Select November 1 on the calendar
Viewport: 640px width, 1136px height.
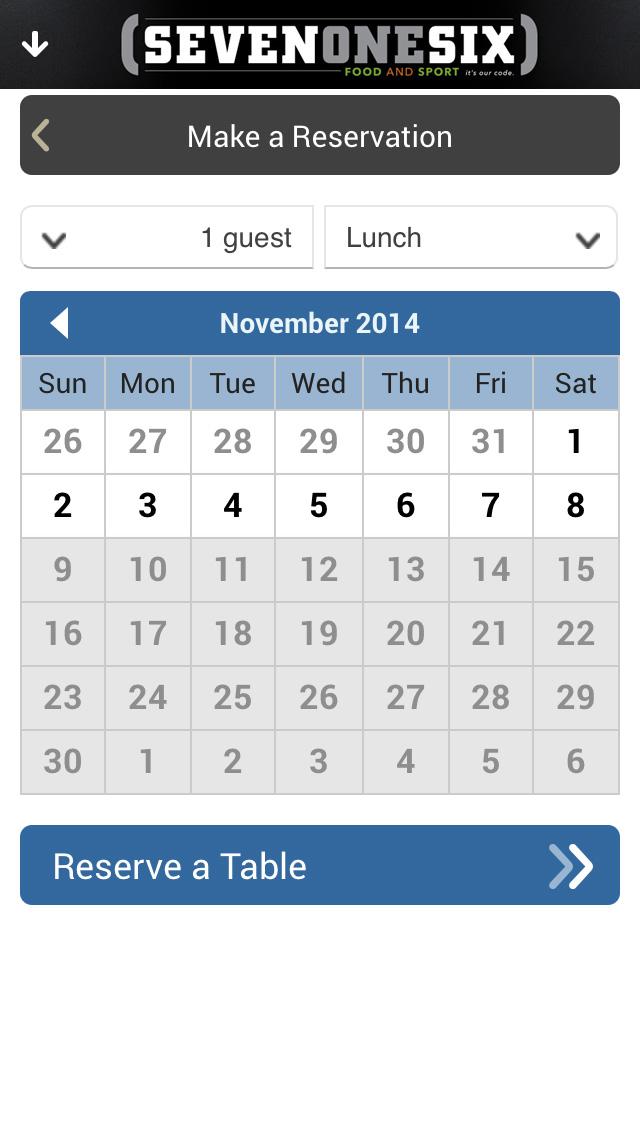click(x=575, y=441)
